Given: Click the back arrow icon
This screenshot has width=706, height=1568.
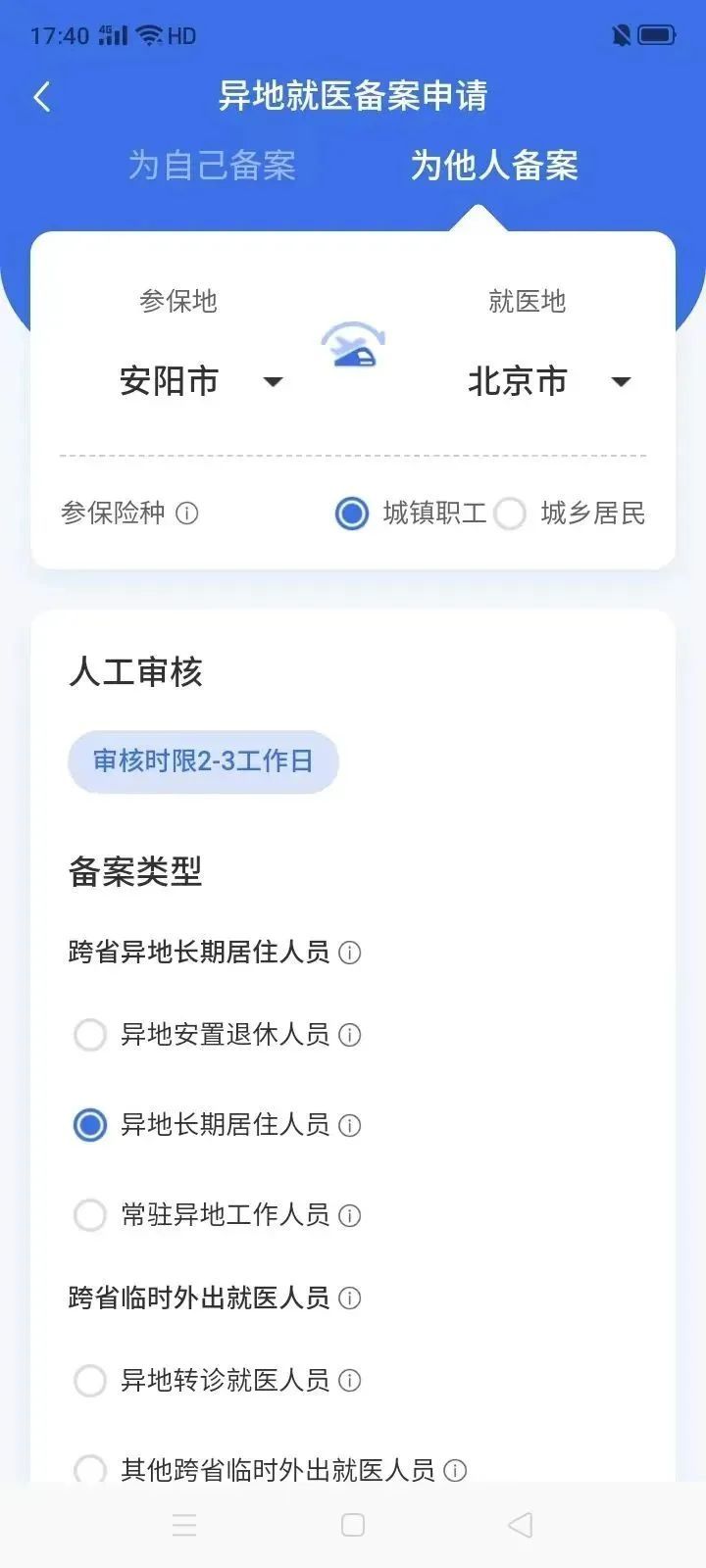Looking at the screenshot, I should (41, 95).
